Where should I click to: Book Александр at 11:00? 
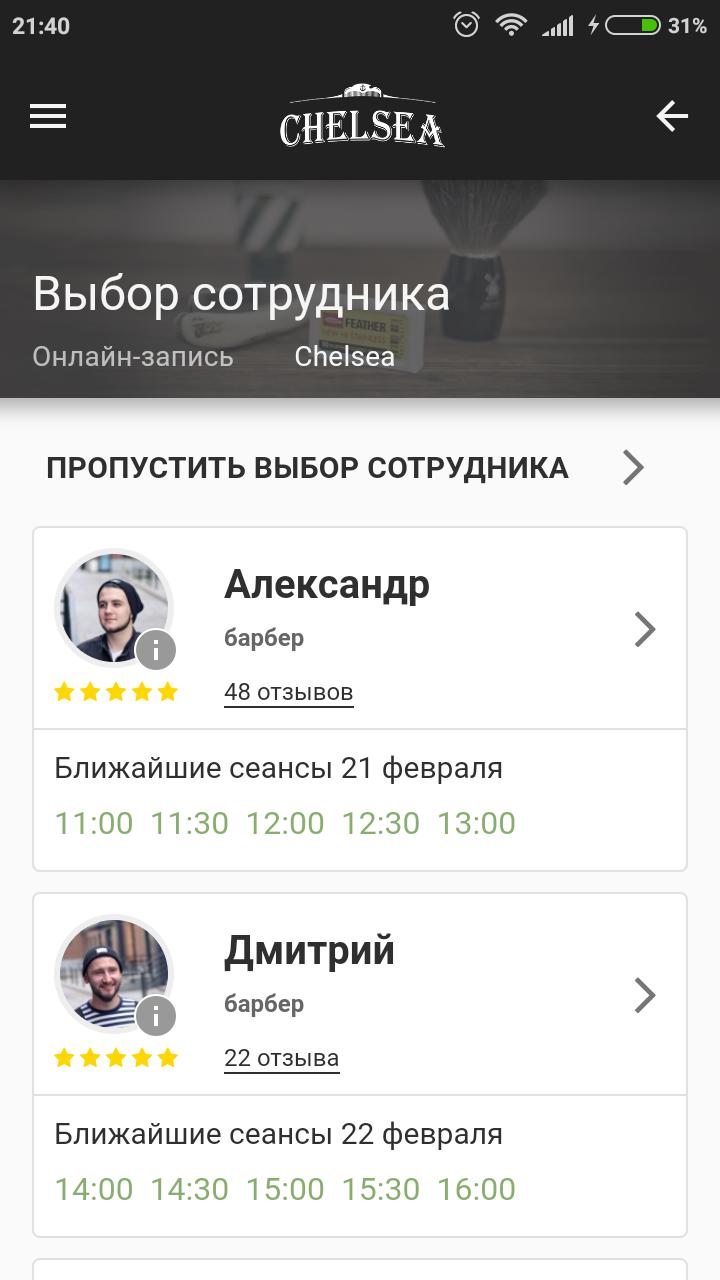tap(93, 824)
